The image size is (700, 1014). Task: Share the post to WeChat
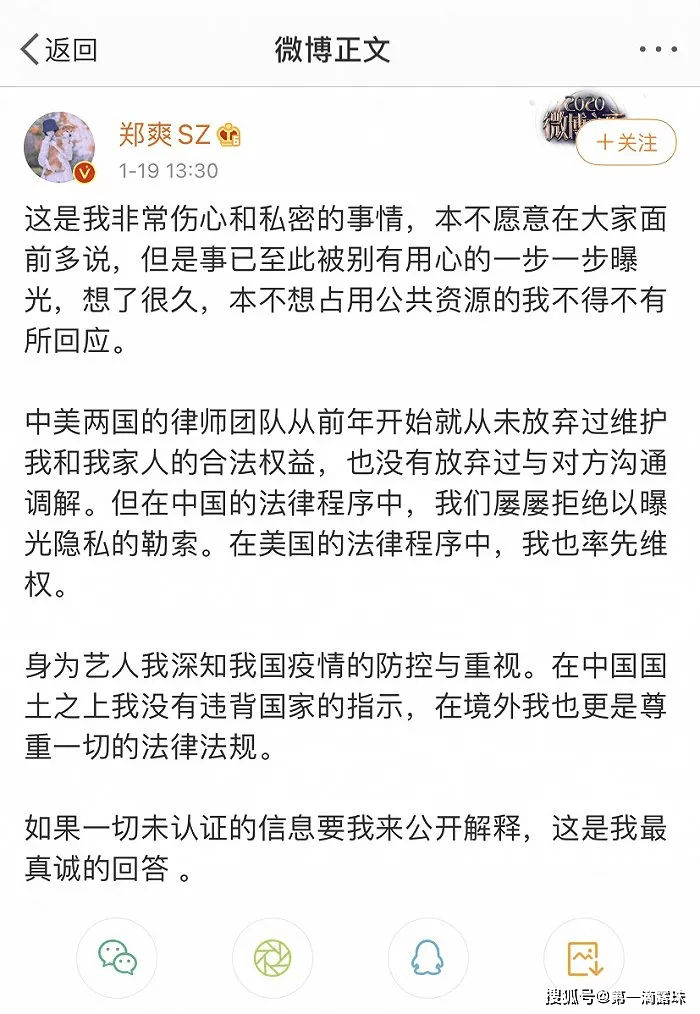tap(117, 958)
